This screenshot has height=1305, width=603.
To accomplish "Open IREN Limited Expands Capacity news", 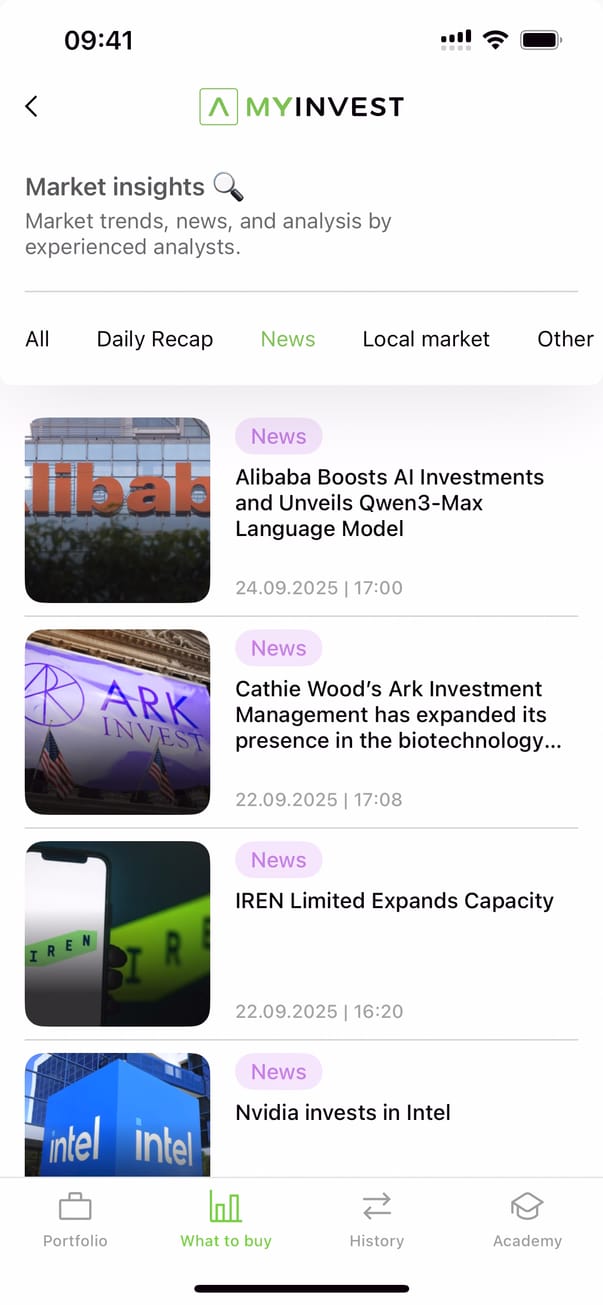I will pyautogui.click(x=394, y=901).
